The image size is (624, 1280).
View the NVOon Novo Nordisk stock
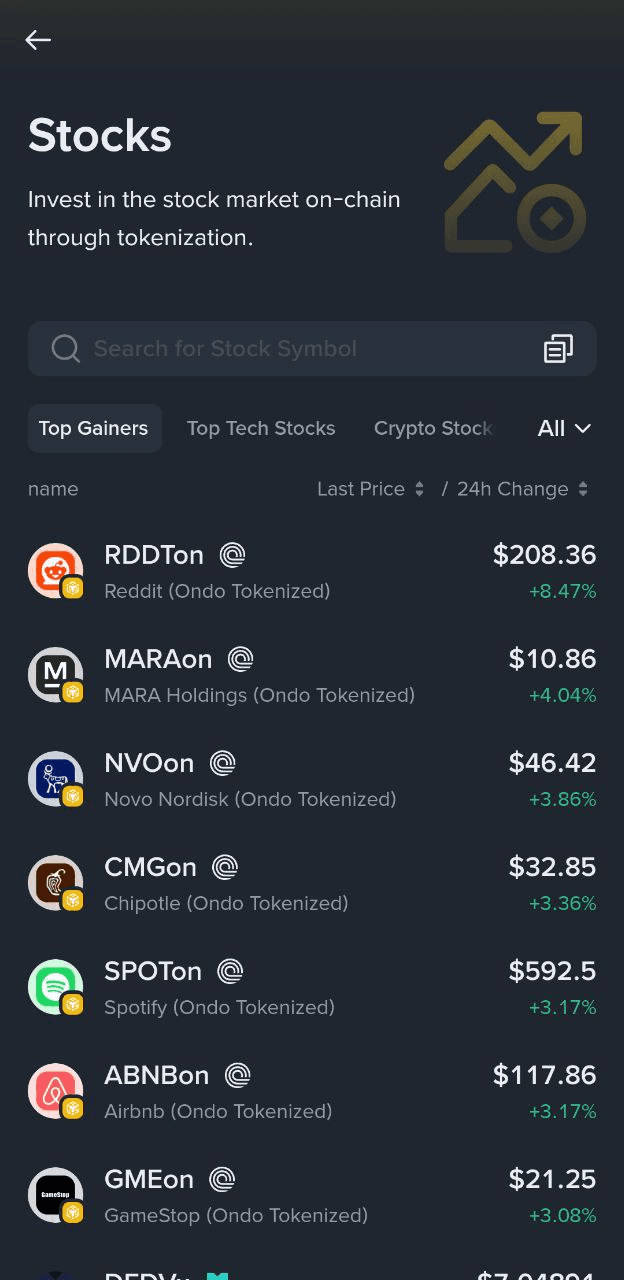[312, 780]
